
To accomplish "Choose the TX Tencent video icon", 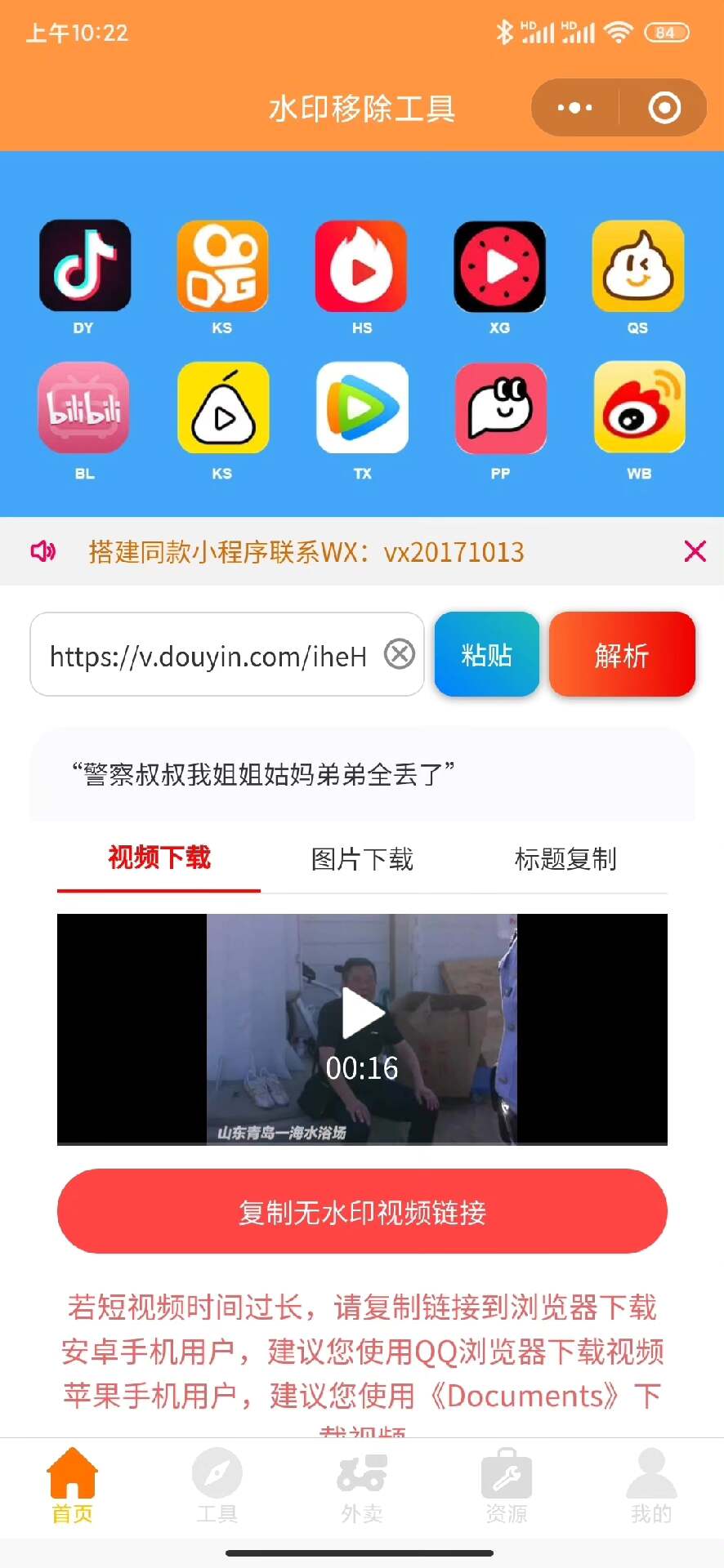I will pyautogui.click(x=361, y=408).
